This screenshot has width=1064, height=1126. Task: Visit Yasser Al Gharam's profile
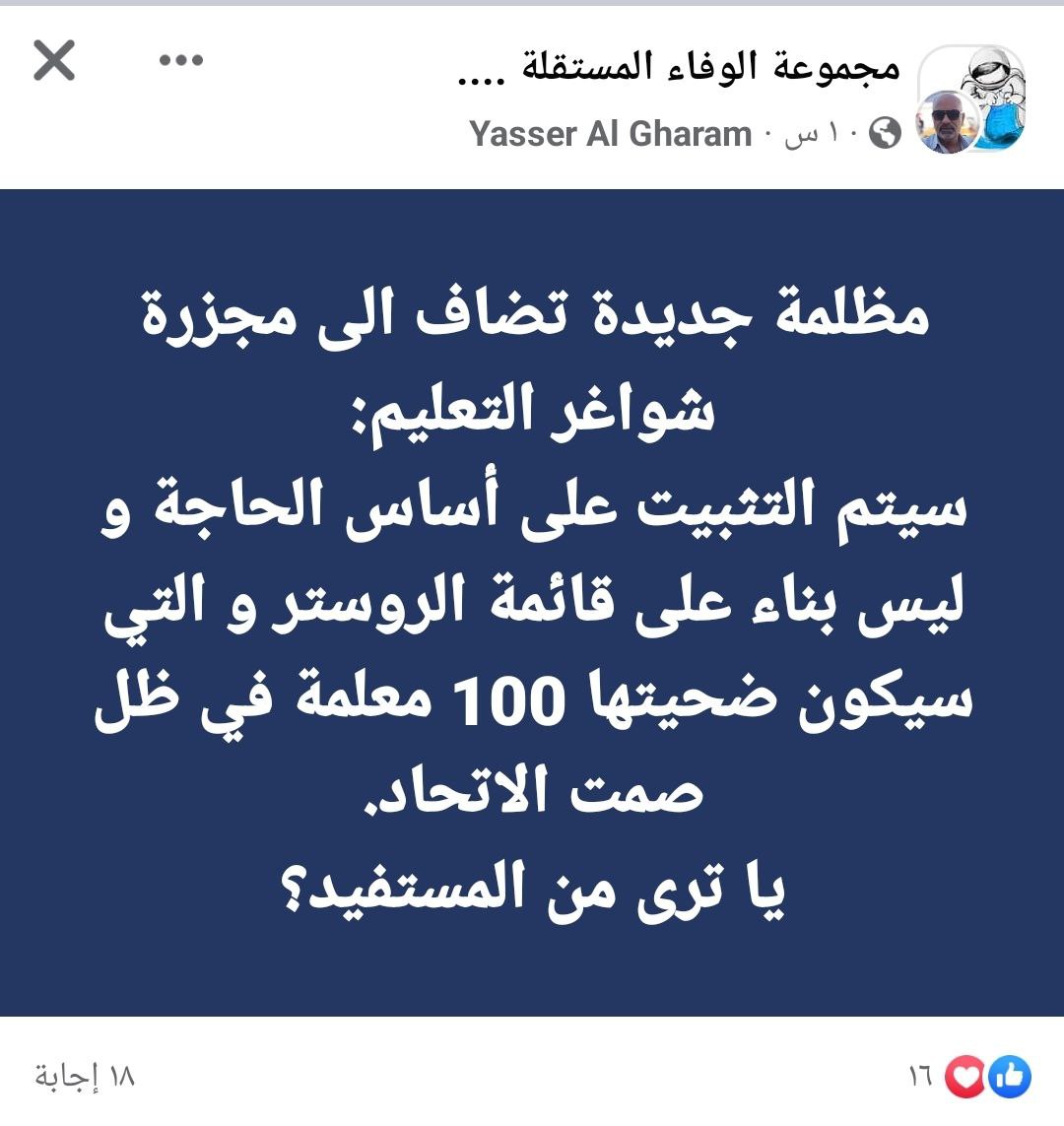pos(611,134)
